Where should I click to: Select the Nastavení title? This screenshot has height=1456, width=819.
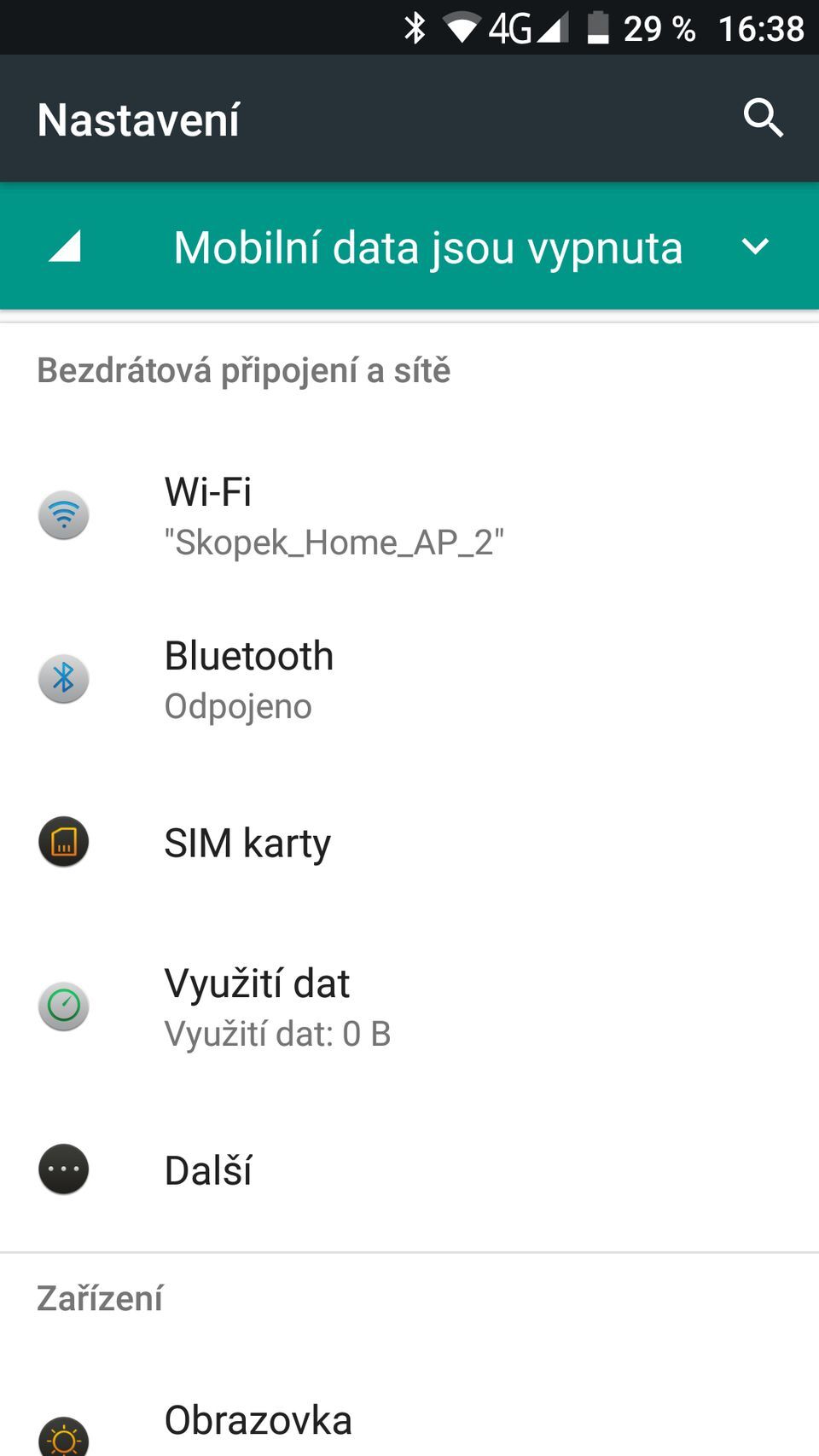click(x=138, y=118)
